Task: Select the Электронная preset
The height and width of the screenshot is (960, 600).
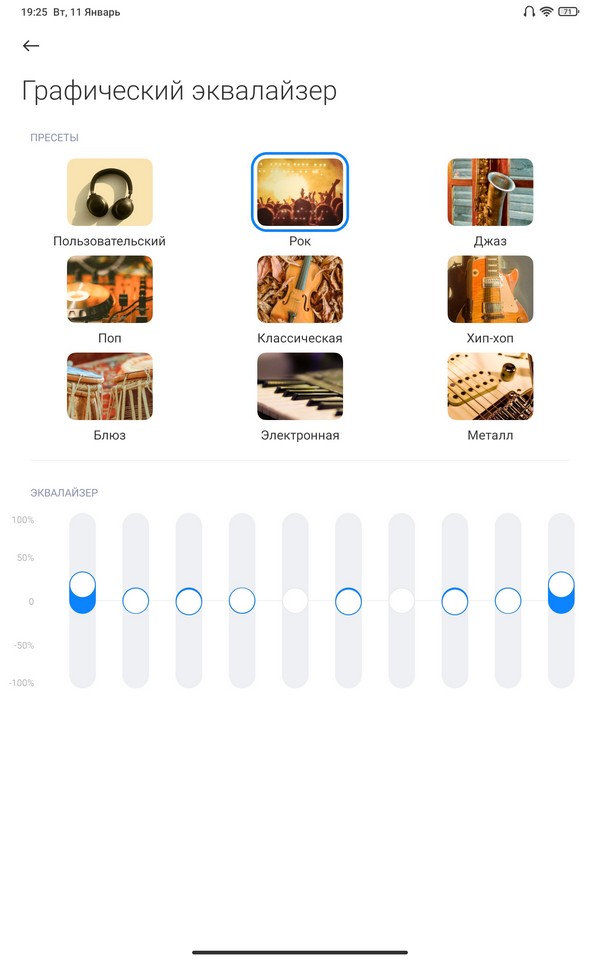Action: coord(300,386)
